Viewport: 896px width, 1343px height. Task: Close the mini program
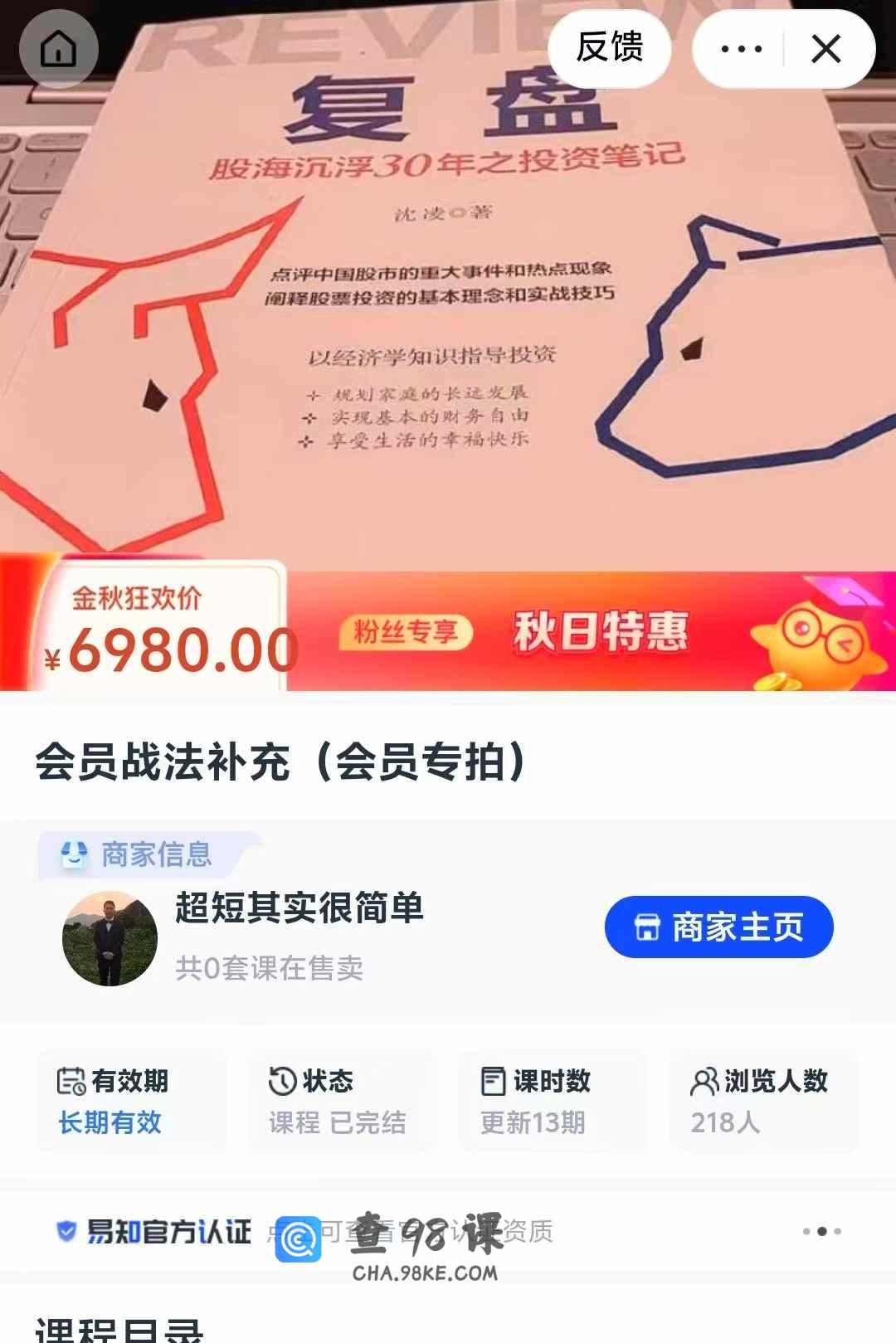tap(826, 50)
